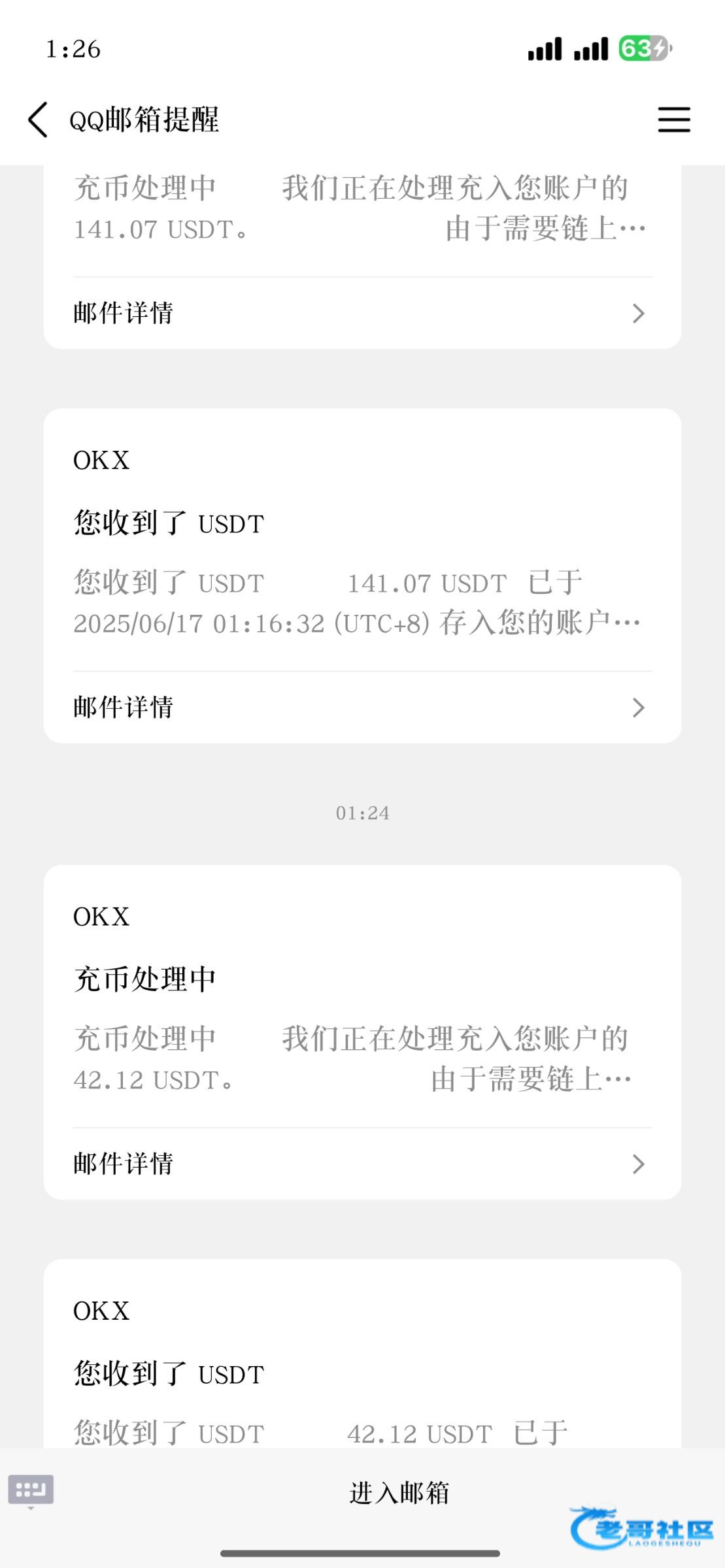Open 邮件详情 for 141.07 USDT 充币处理中
Screen dimensions: 725x1568
point(362,314)
